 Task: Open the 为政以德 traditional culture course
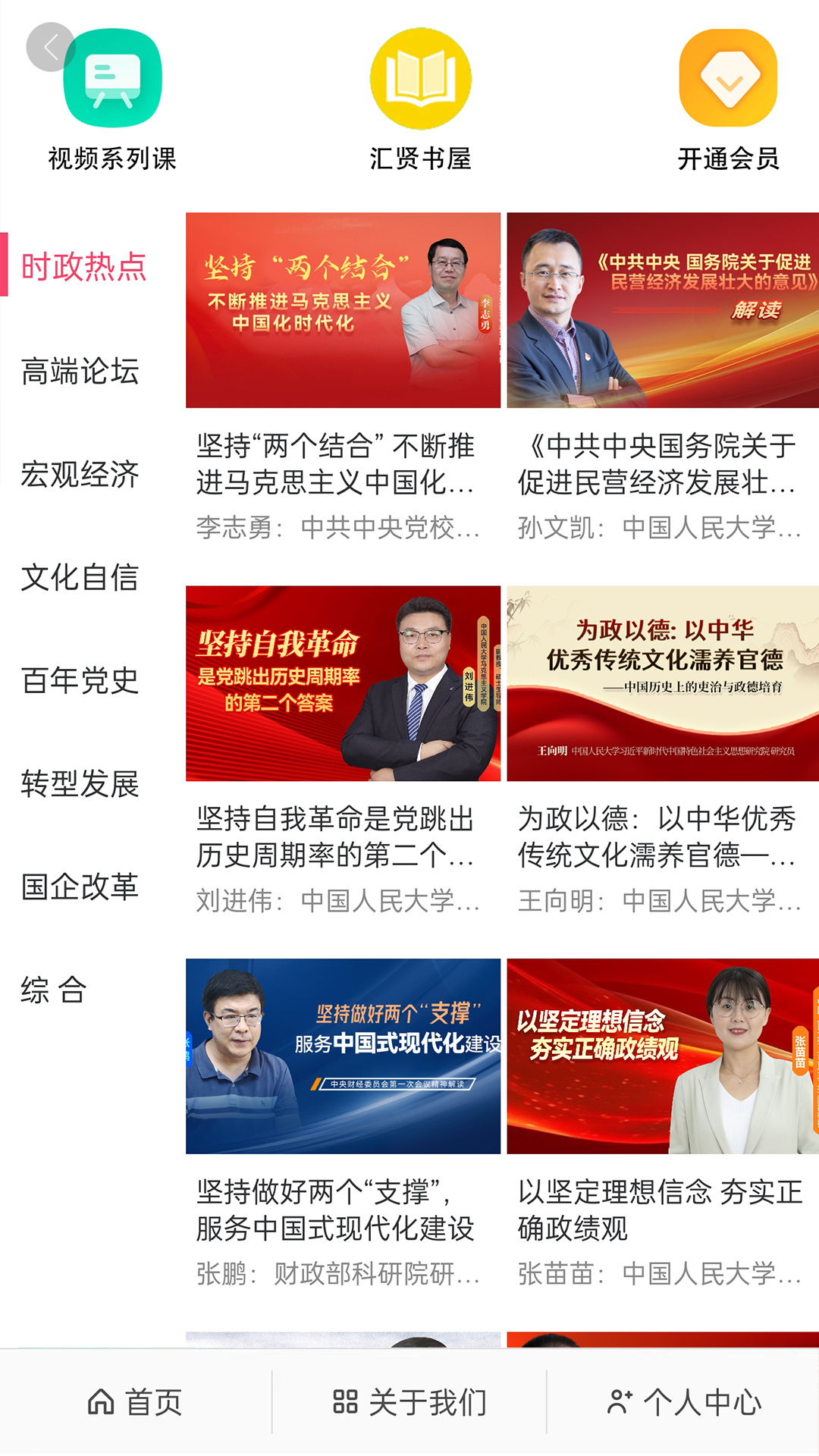pos(661,682)
